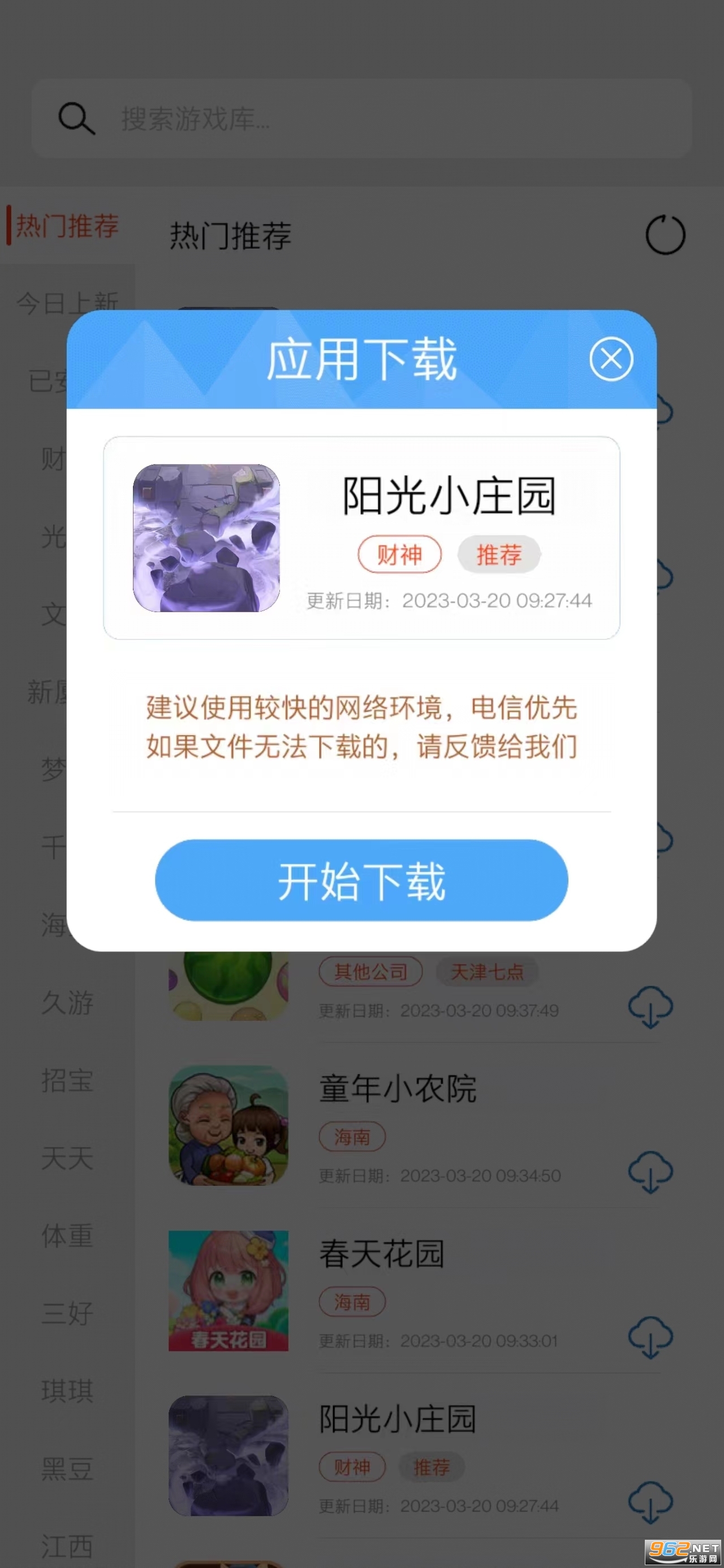Refresh the 热门推荐 list
Viewport: 724px width, 1568px height.
tap(665, 235)
